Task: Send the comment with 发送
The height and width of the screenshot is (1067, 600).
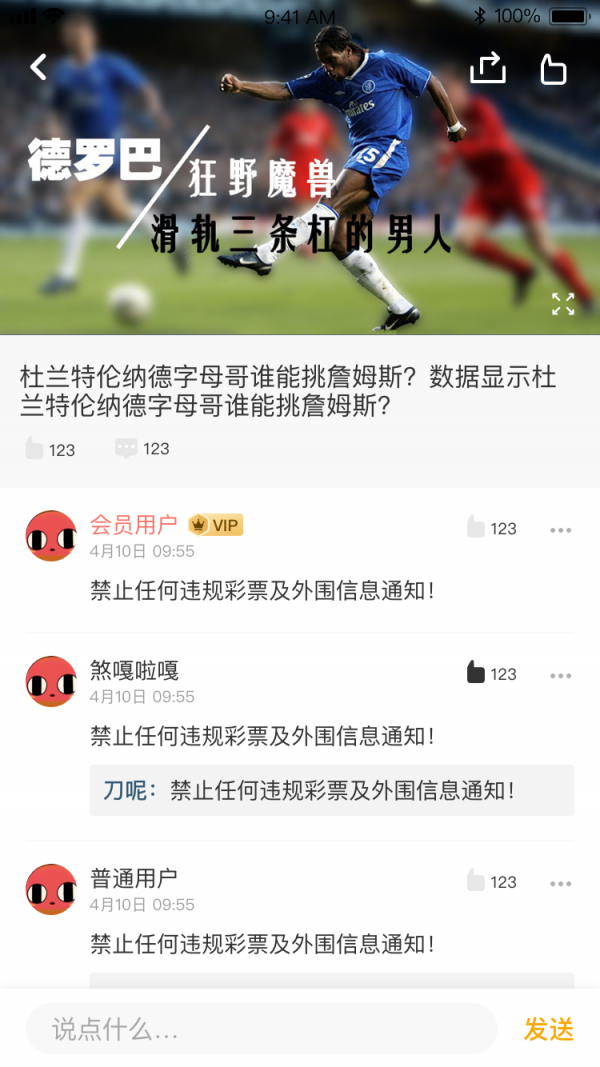Action: pos(549,1029)
